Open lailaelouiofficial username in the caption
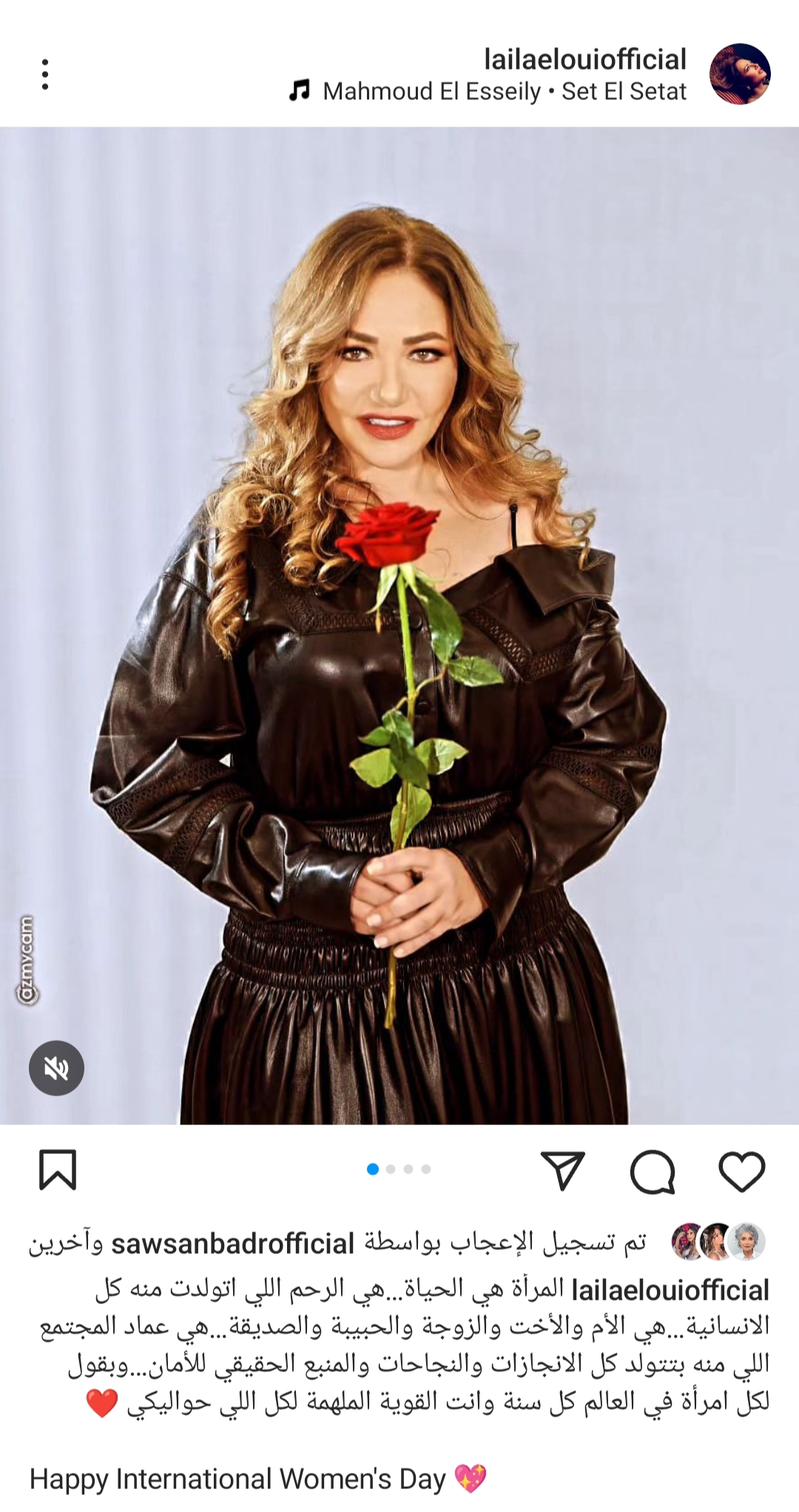The image size is (799, 1512). coord(670,1291)
